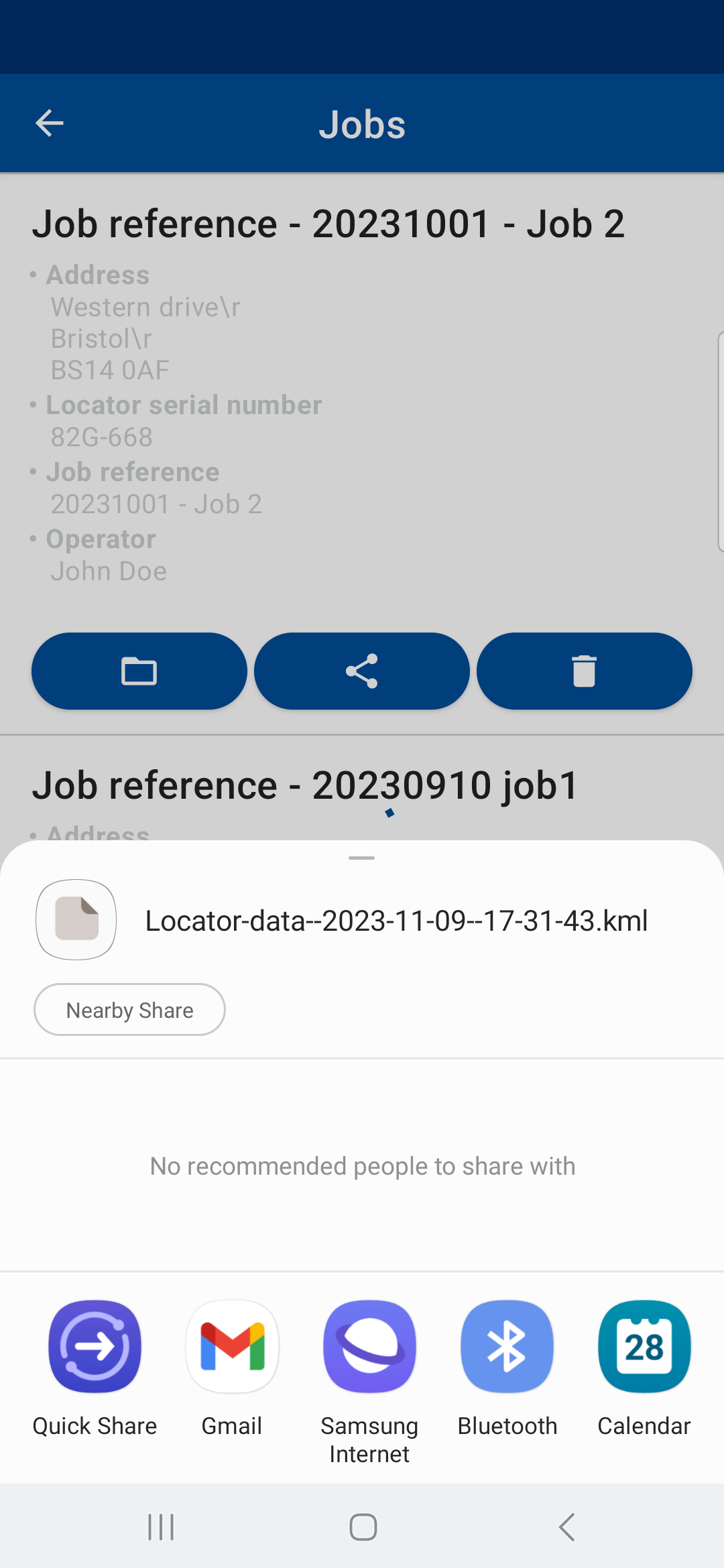Tap the Nearby Share chip
The height and width of the screenshot is (1568, 724).
129,1009
